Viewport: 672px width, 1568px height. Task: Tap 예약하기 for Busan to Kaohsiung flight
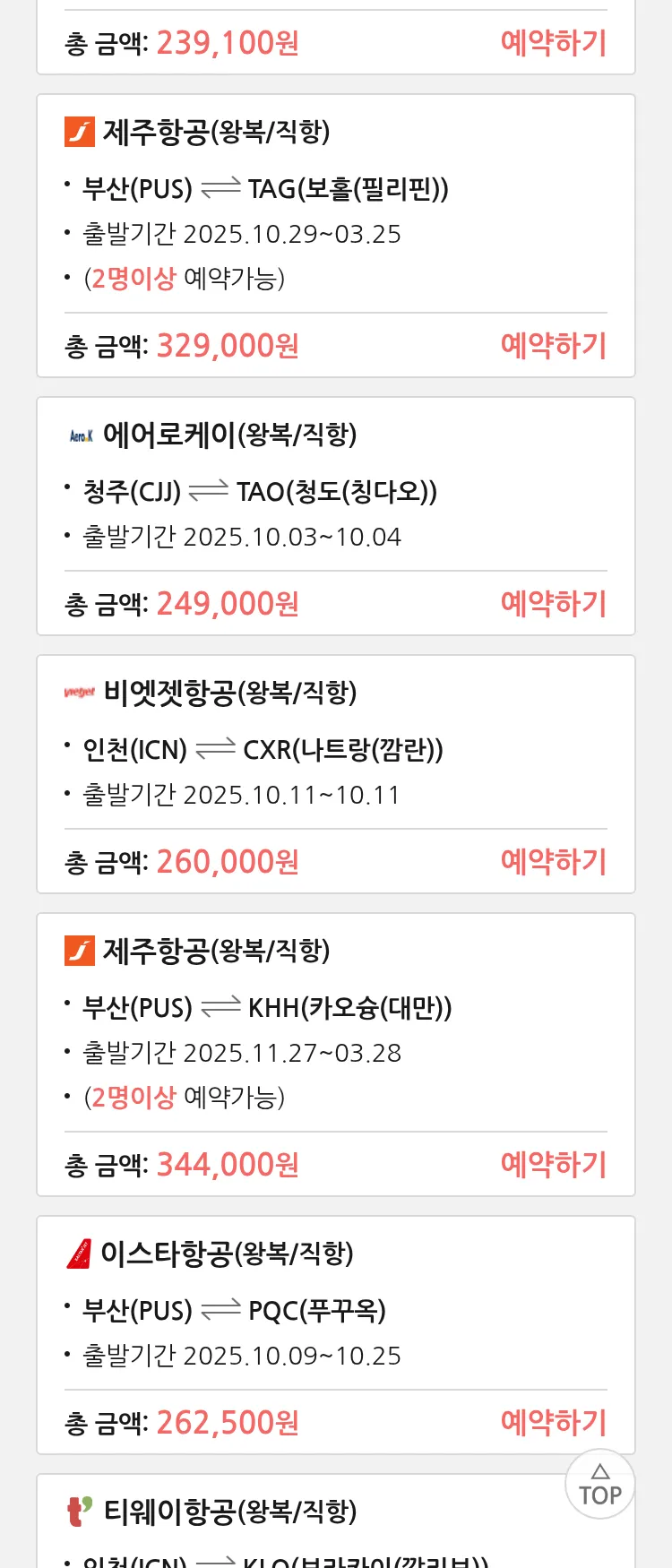[x=553, y=1165]
